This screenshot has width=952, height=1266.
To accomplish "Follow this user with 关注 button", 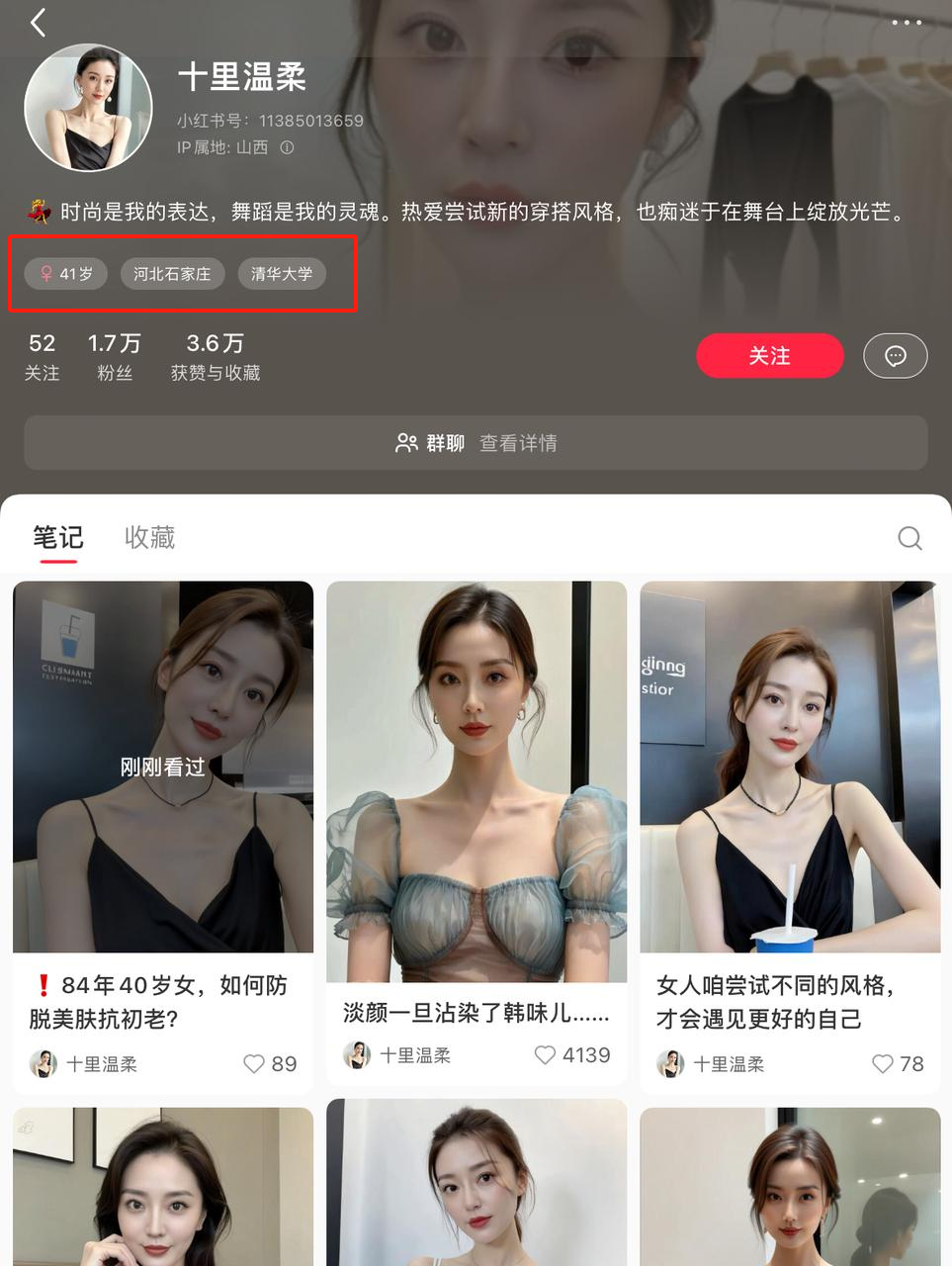I will (769, 356).
